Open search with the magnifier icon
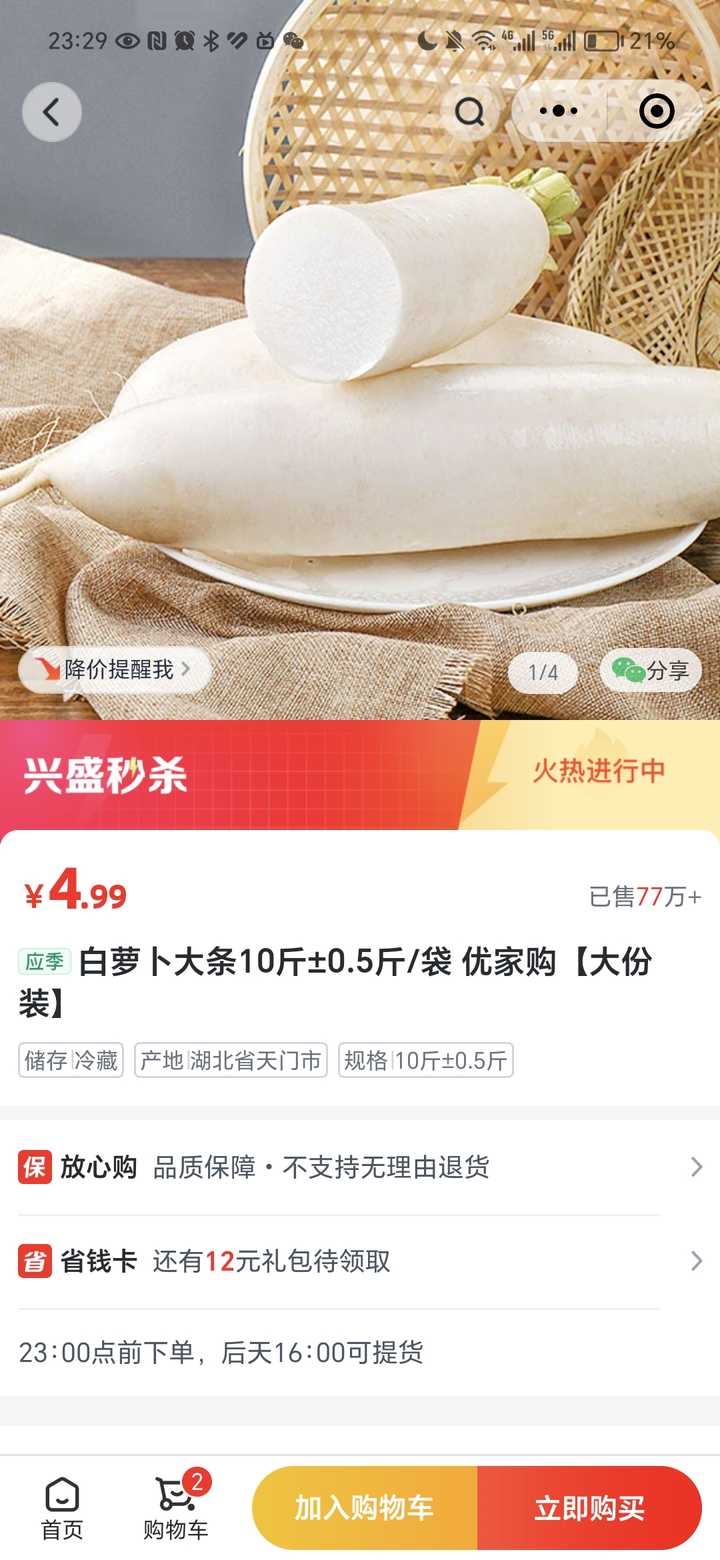The height and width of the screenshot is (1560, 720). tap(470, 112)
